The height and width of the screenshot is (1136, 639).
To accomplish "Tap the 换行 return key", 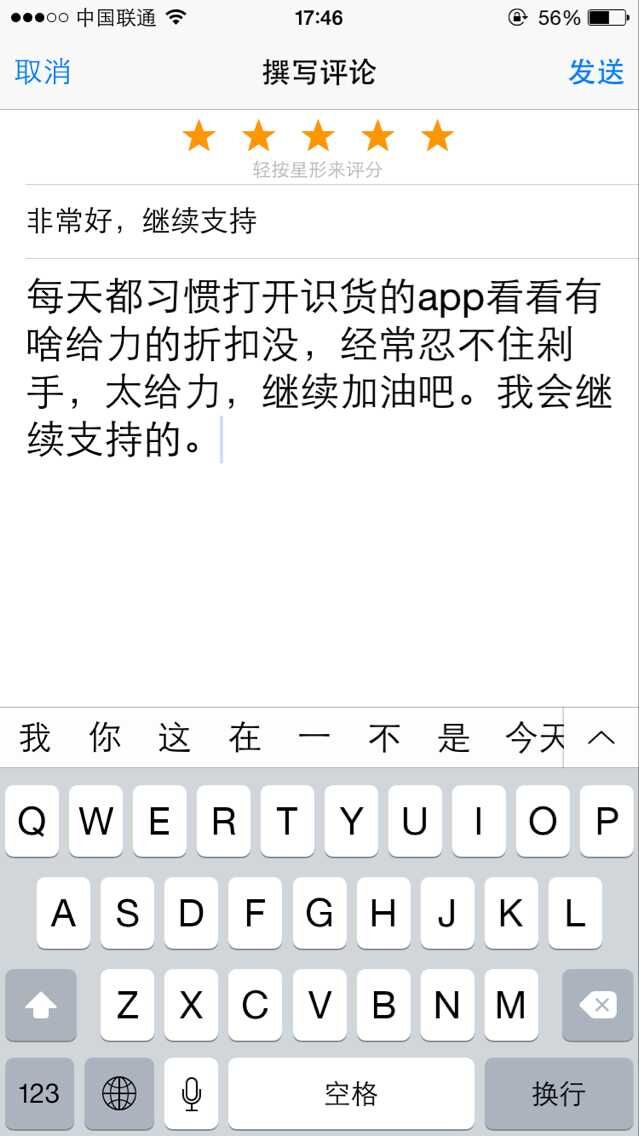I will pyautogui.click(x=558, y=1093).
